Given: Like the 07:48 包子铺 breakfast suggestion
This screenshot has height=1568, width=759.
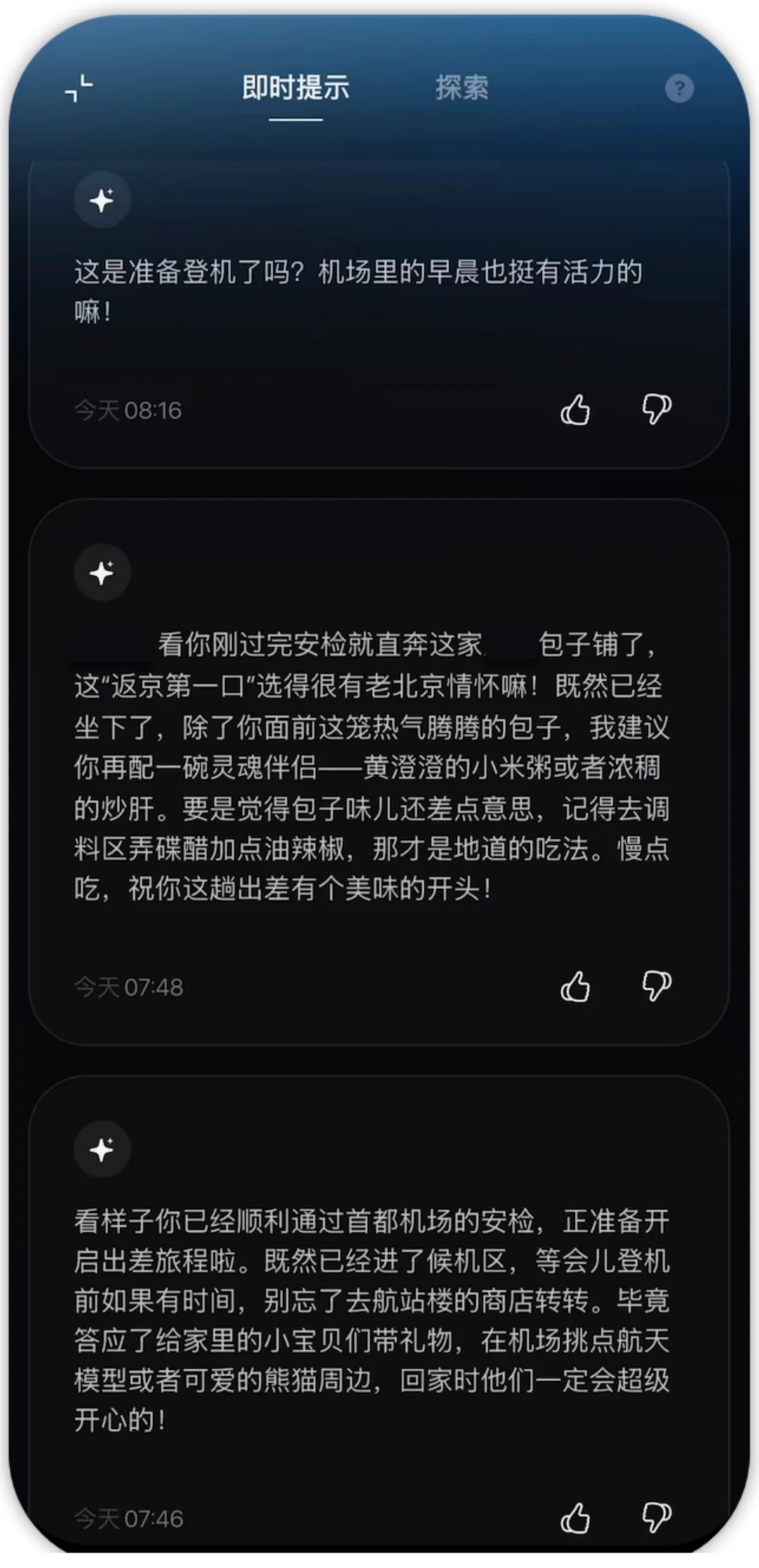Looking at the screenshot, I should click(576, 987).
